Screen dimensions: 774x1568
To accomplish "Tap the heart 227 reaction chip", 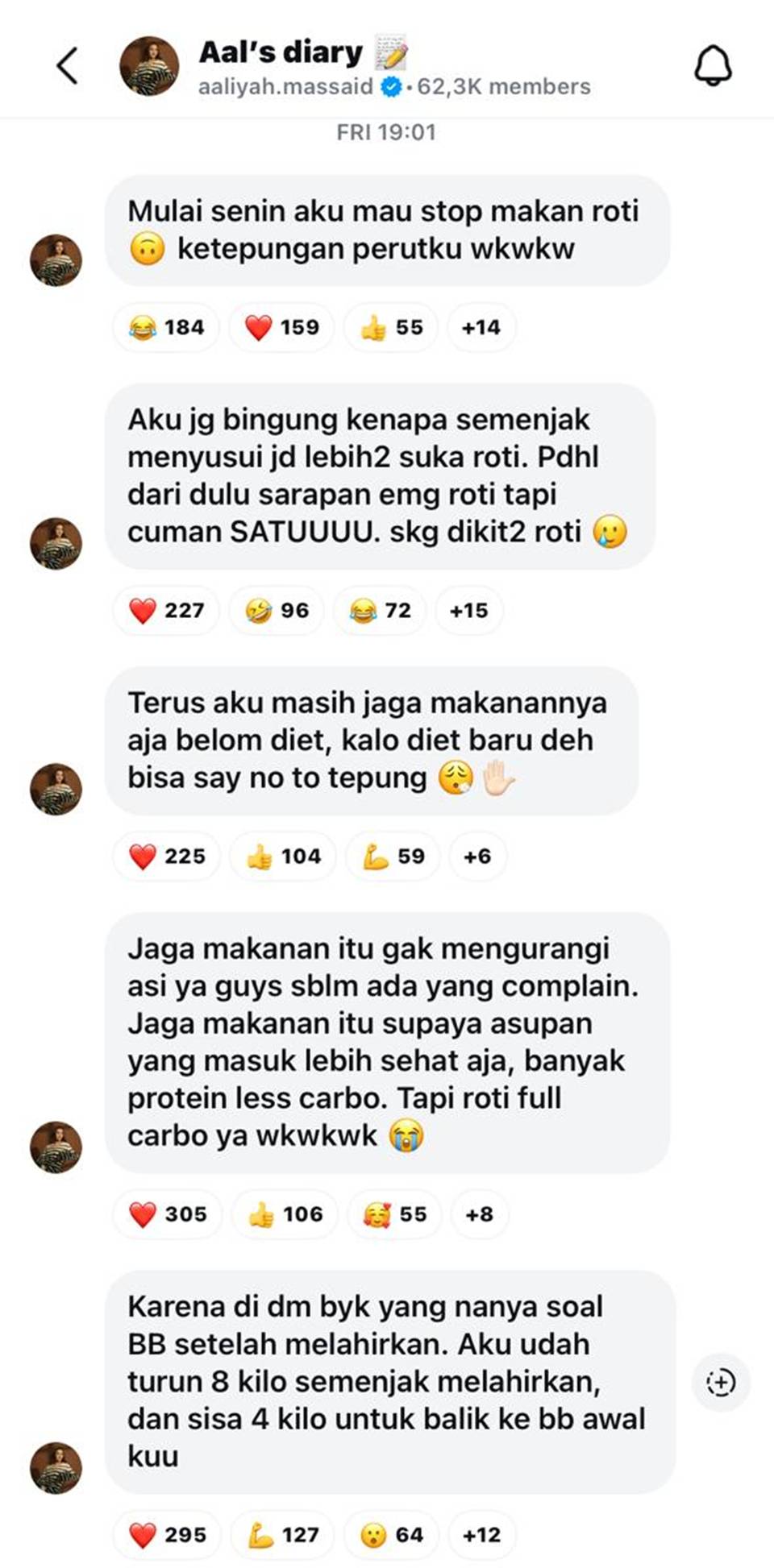I will coord(166,610).
